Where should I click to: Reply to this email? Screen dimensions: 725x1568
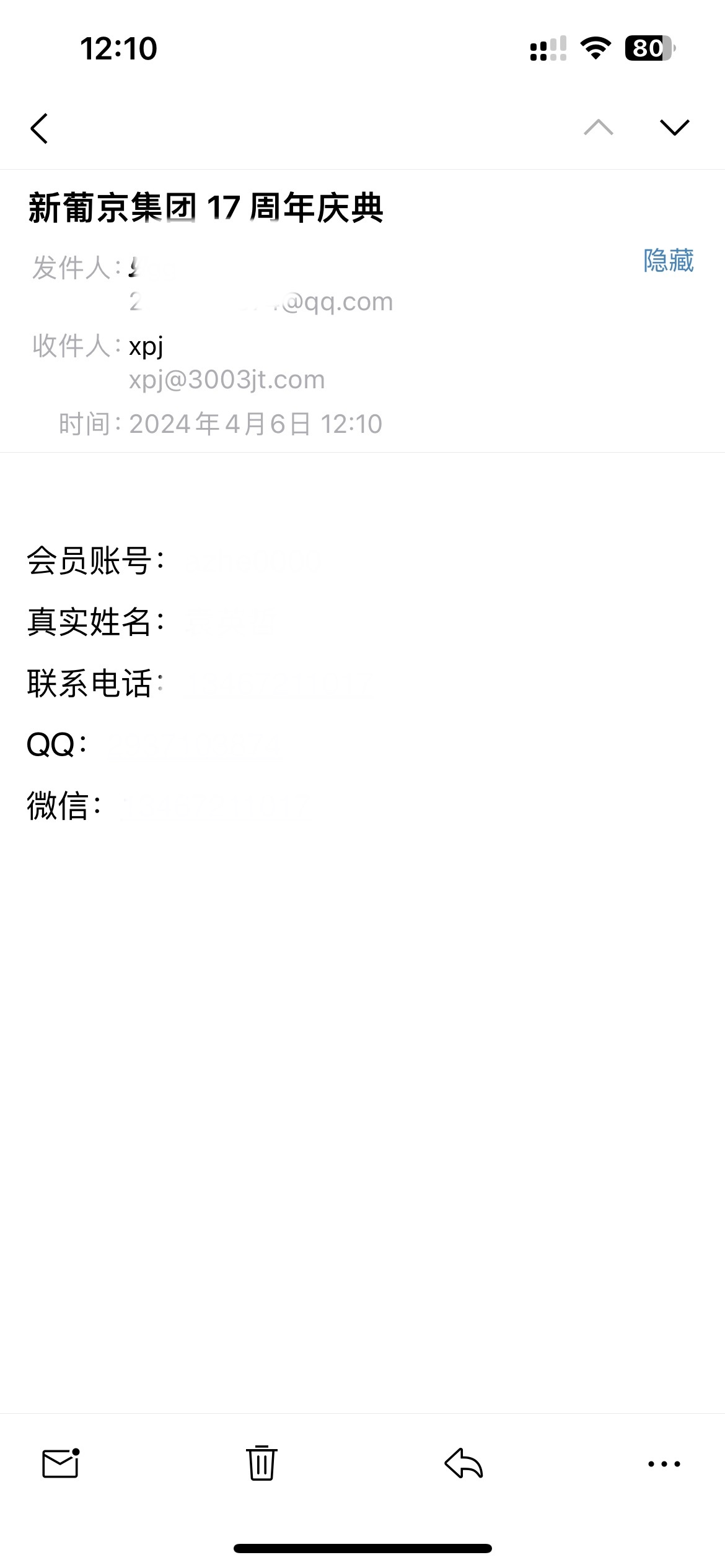click(464, 1463)
